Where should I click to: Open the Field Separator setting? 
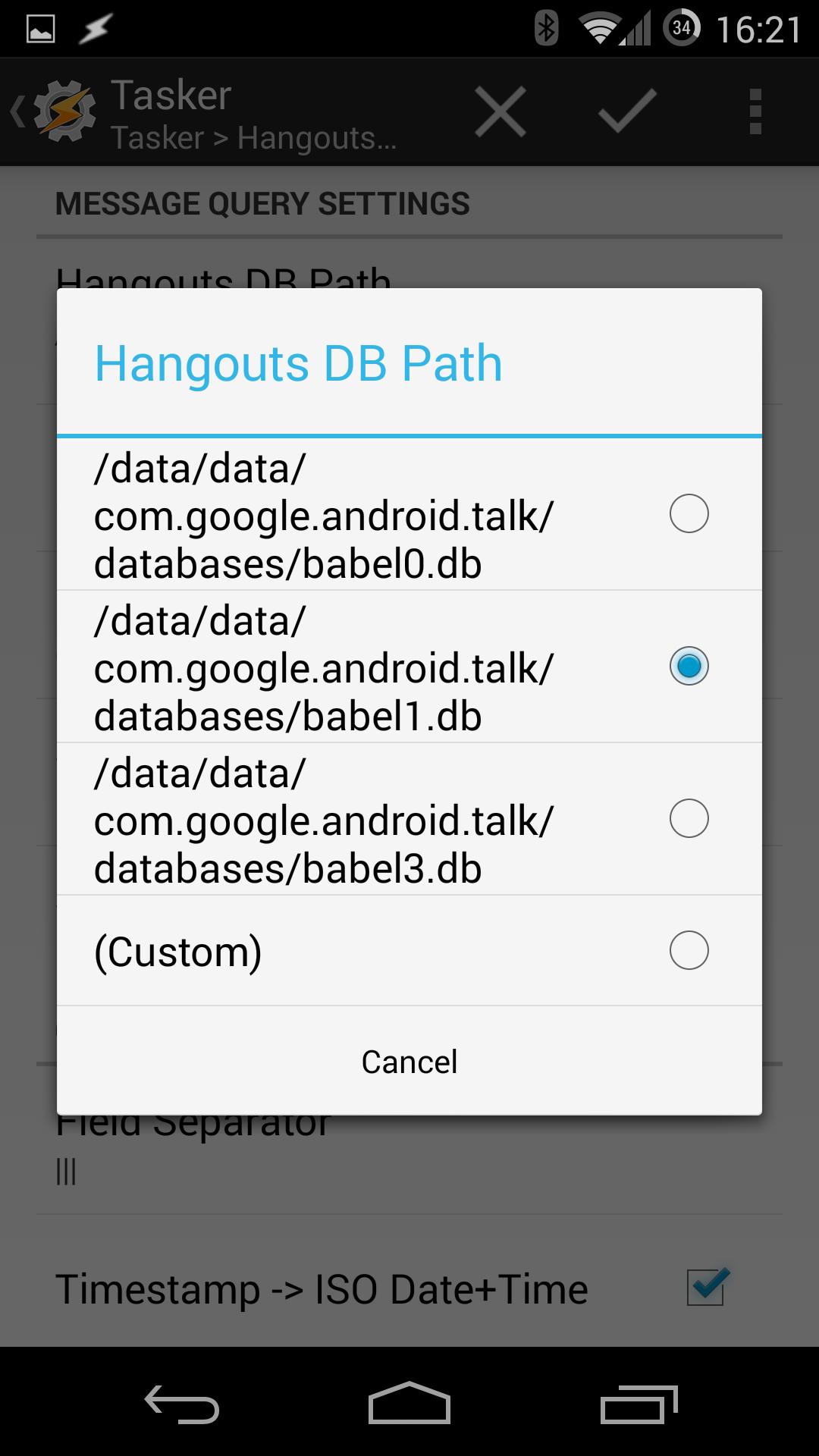click(192, 1123)
